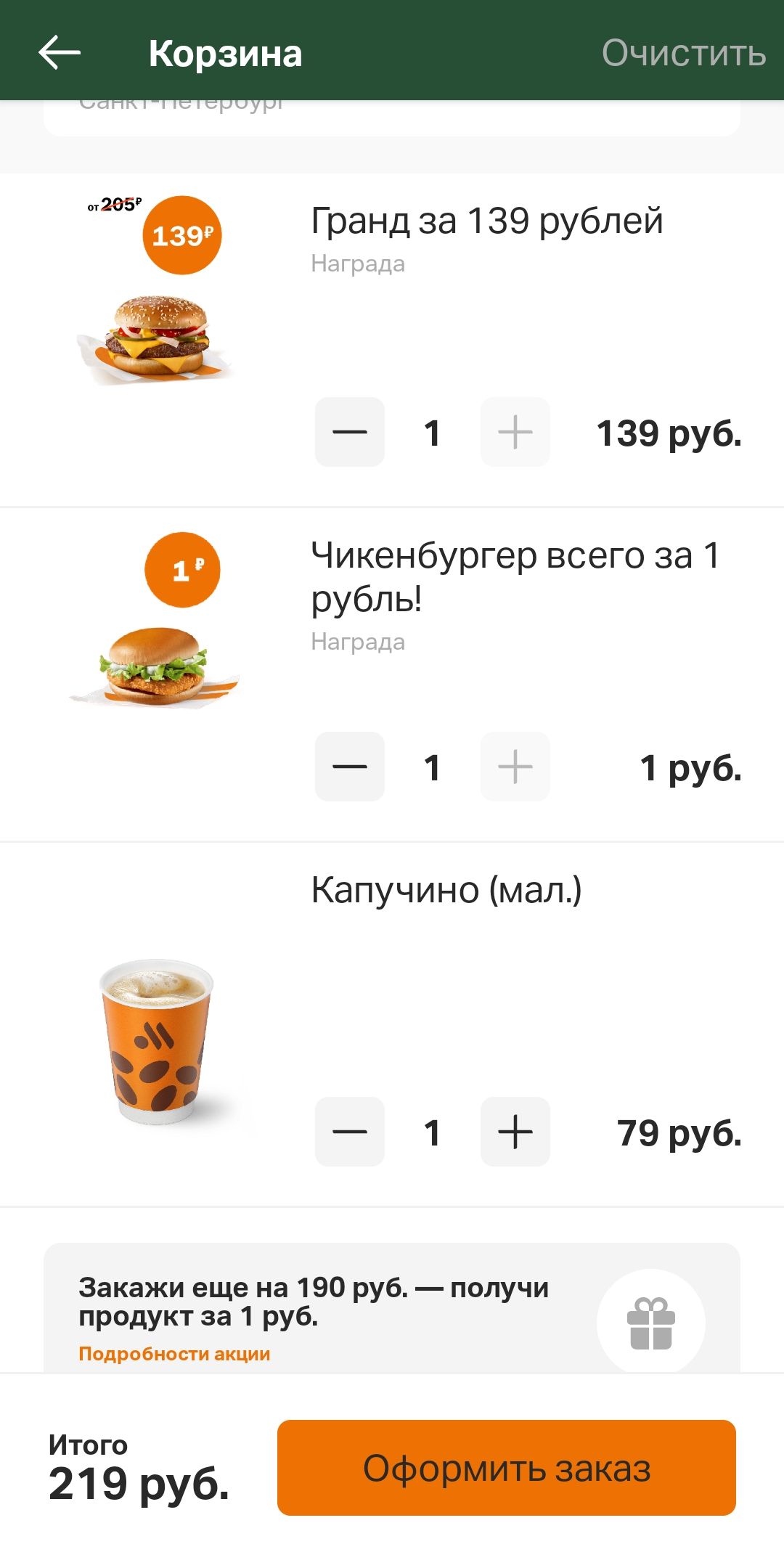Reduce Капучино (мал.) quantity by one
The image size is (784, 1568).
[x=349, y=1132]
